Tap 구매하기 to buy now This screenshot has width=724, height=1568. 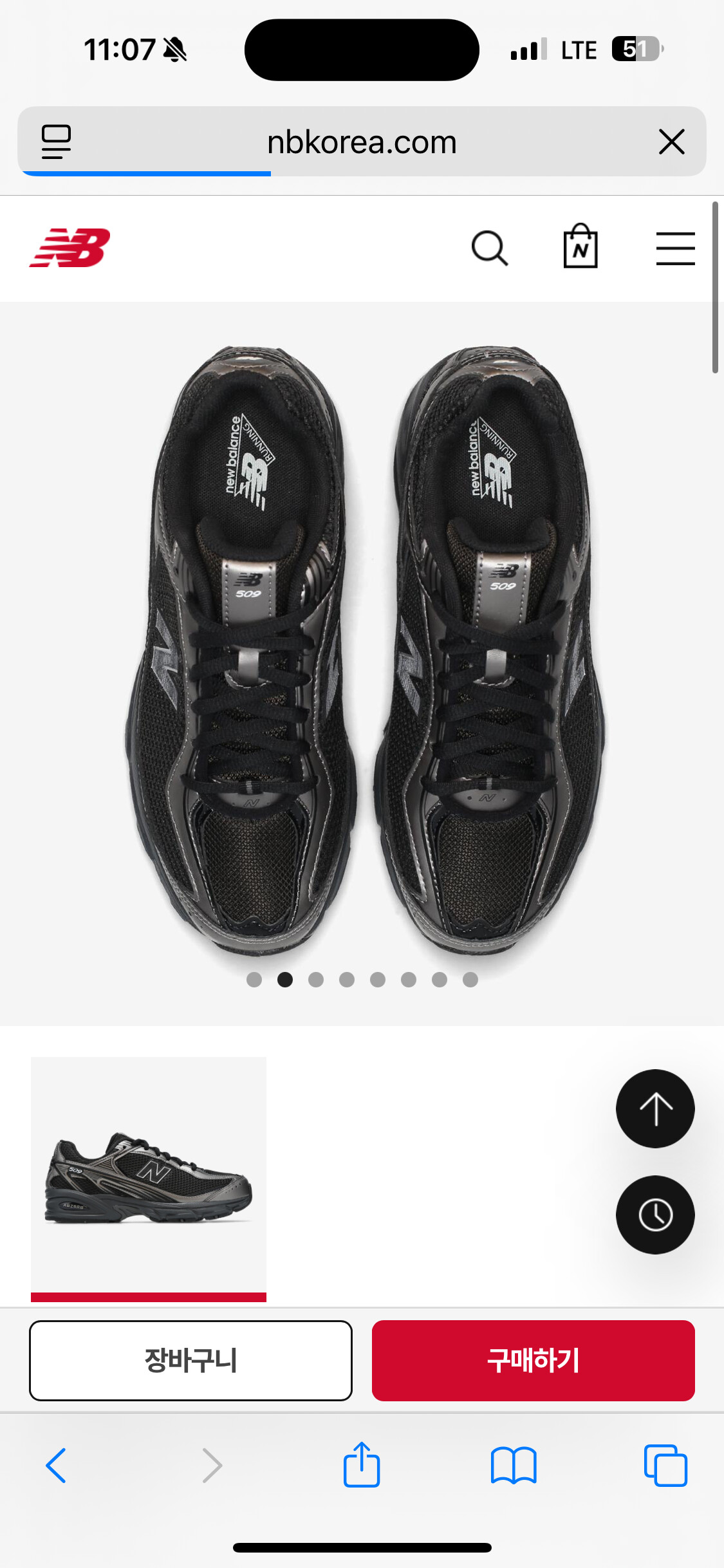(533, 1360)
